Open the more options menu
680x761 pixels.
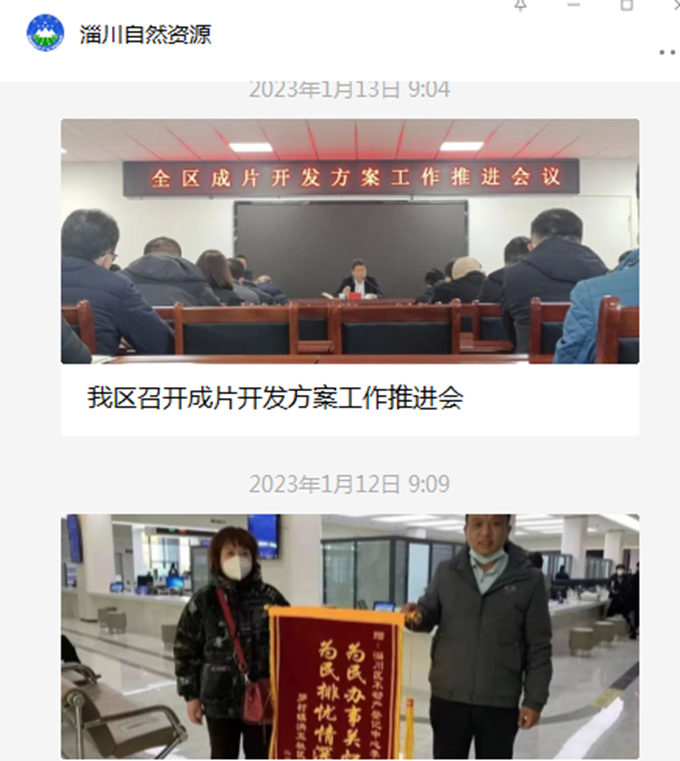click(667, 52)
